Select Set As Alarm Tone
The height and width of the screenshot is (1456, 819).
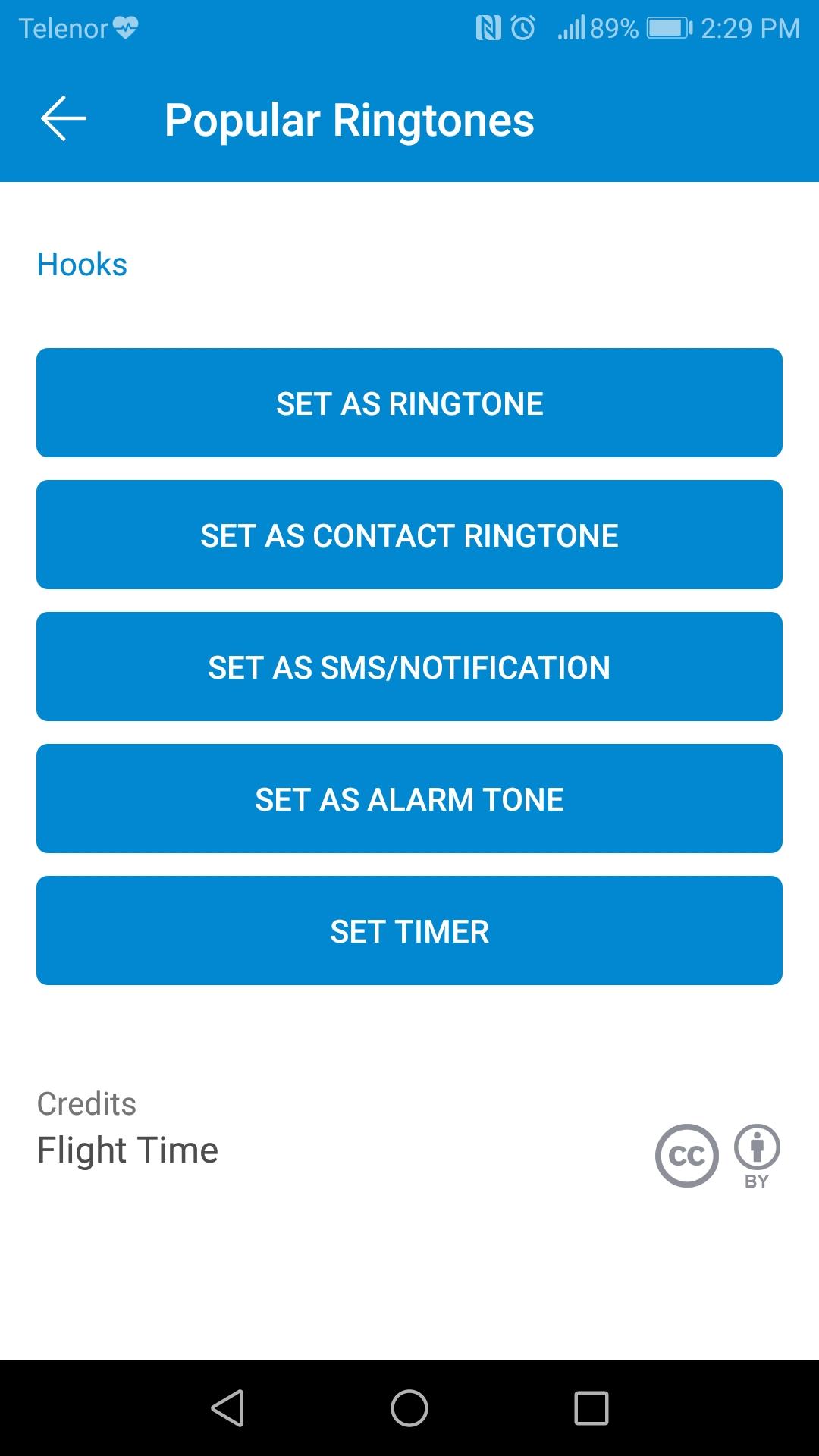(x=409, y=799)
